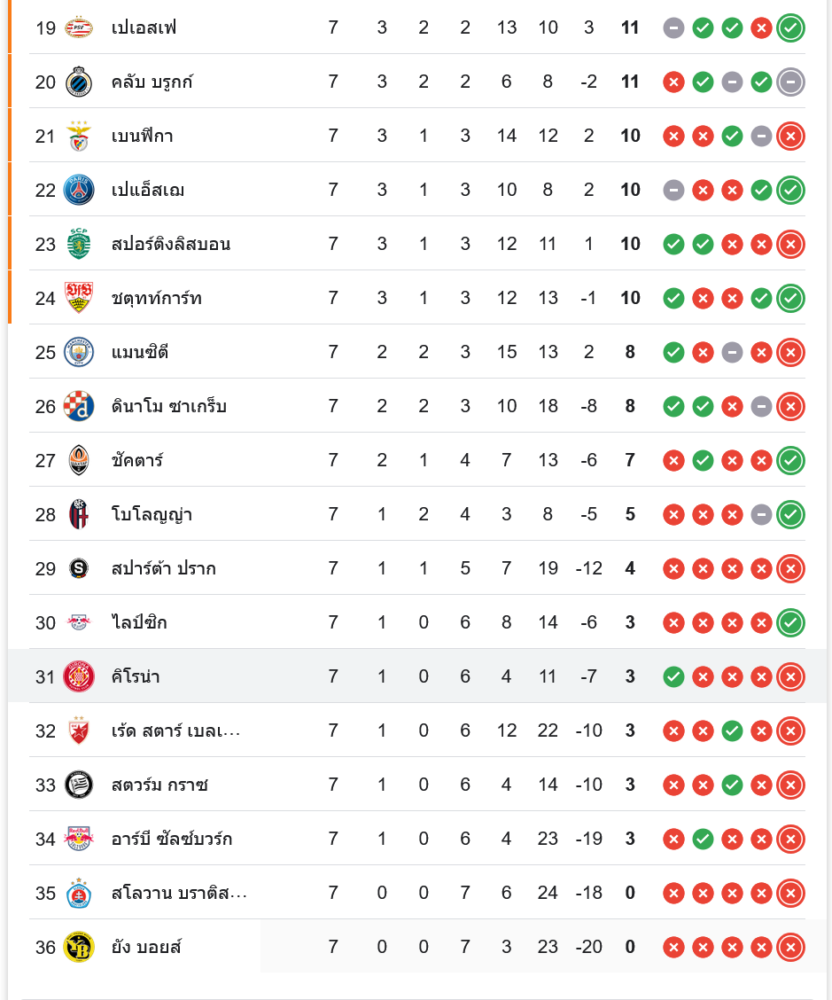The image size is (832, 1000).
Task: Select the อาร์บี ซัลซ์บวร์ก row in the standings
Action: (171, 839)
